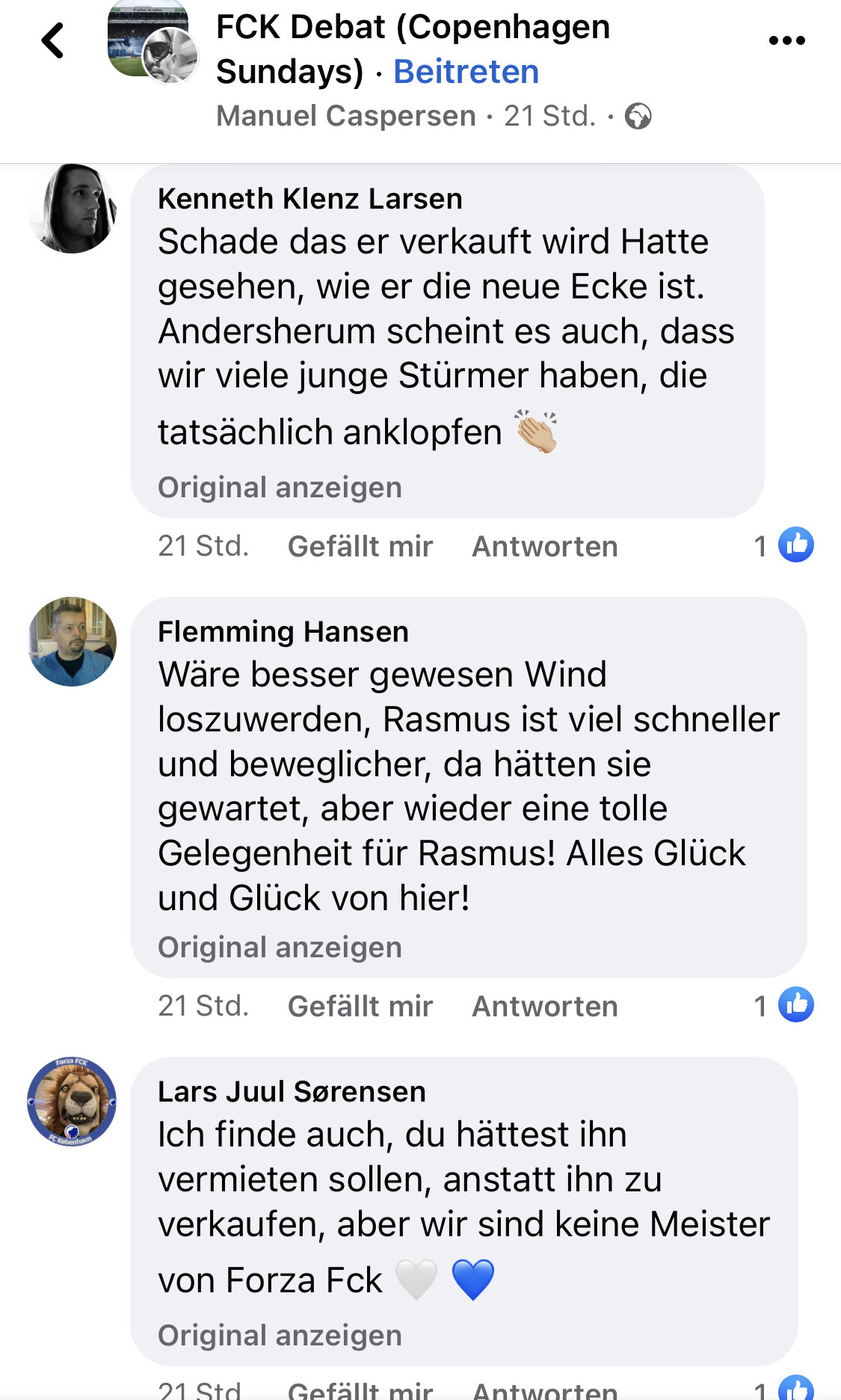Show original of Kenneth Klenz Larsen's comment
Viewport: 841px width, 1400px height.
(280, 488)
